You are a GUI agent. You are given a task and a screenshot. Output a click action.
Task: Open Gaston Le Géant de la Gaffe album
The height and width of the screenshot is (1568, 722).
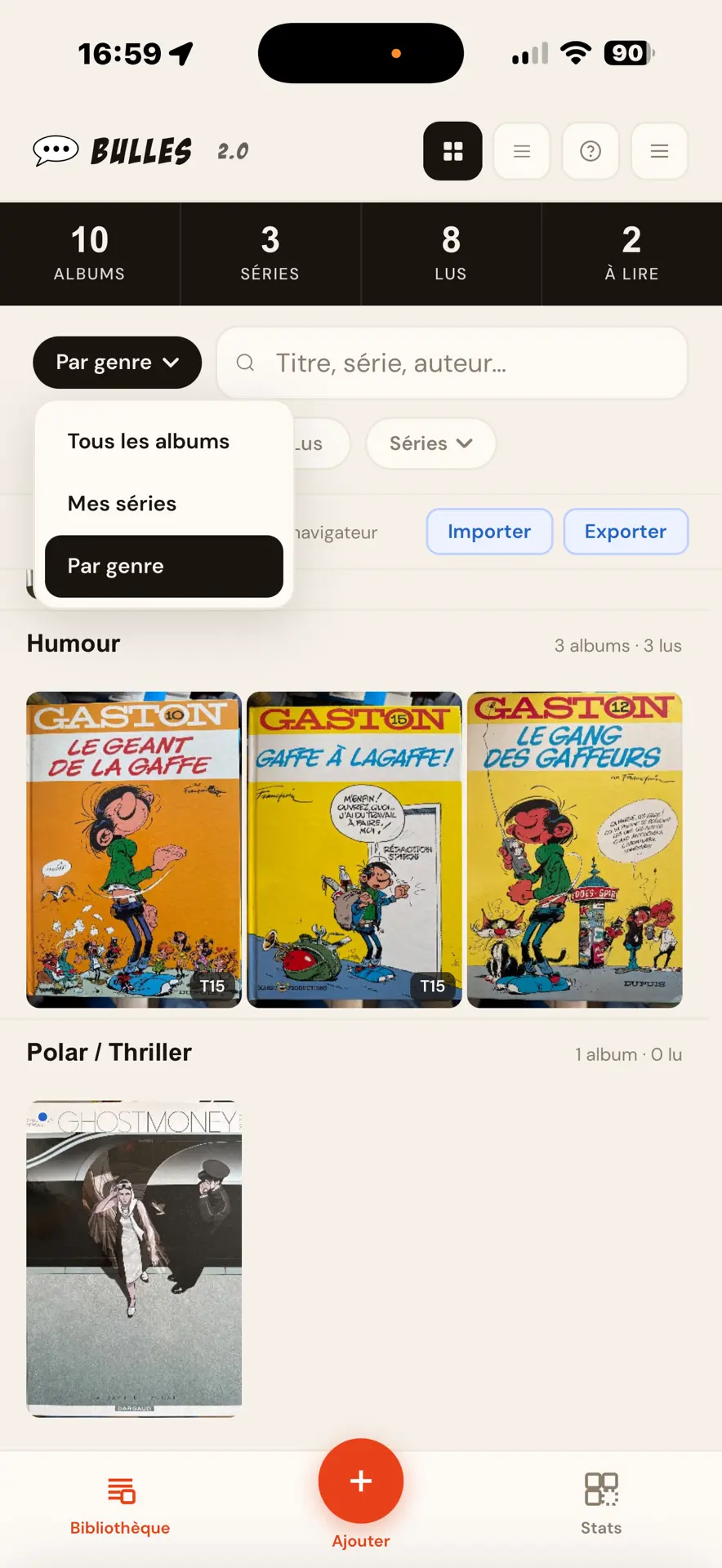click(134, 849)
